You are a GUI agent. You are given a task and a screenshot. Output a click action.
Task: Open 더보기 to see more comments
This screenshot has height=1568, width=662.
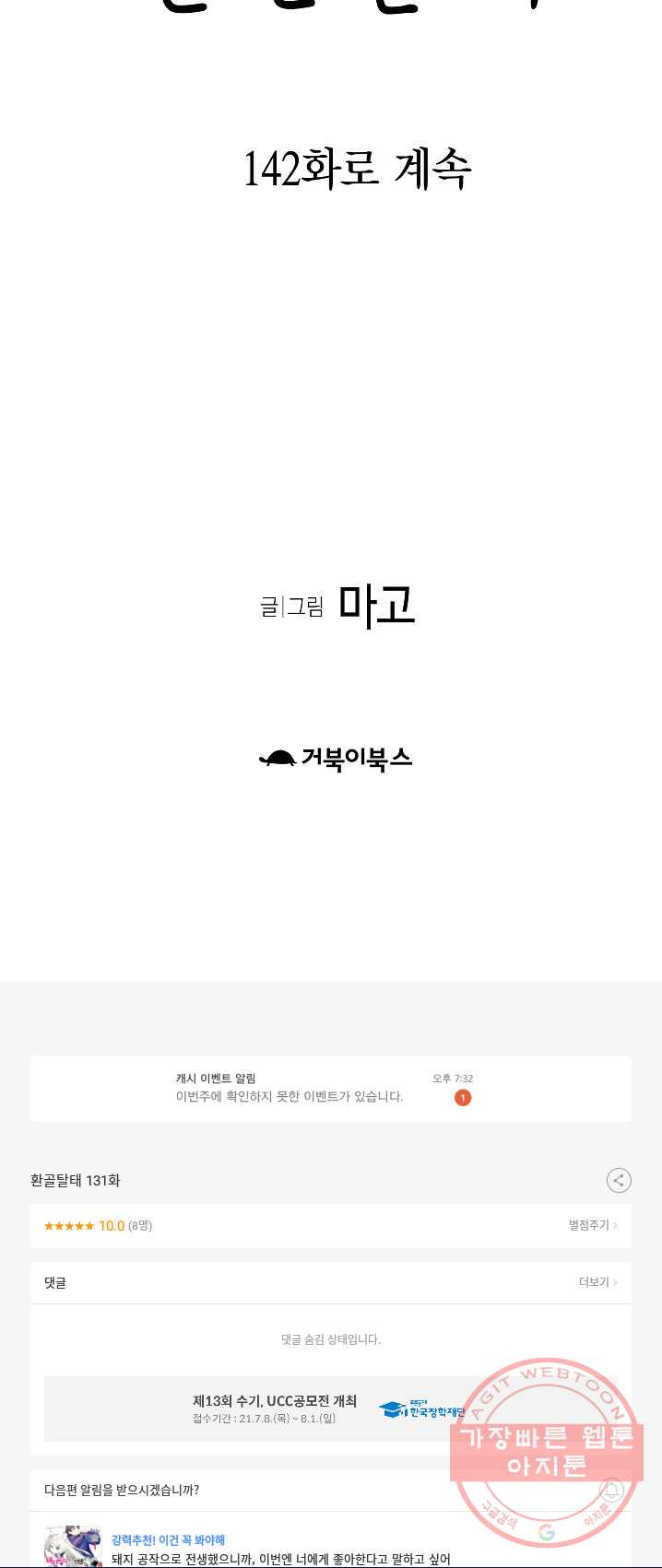(597, 1282)
